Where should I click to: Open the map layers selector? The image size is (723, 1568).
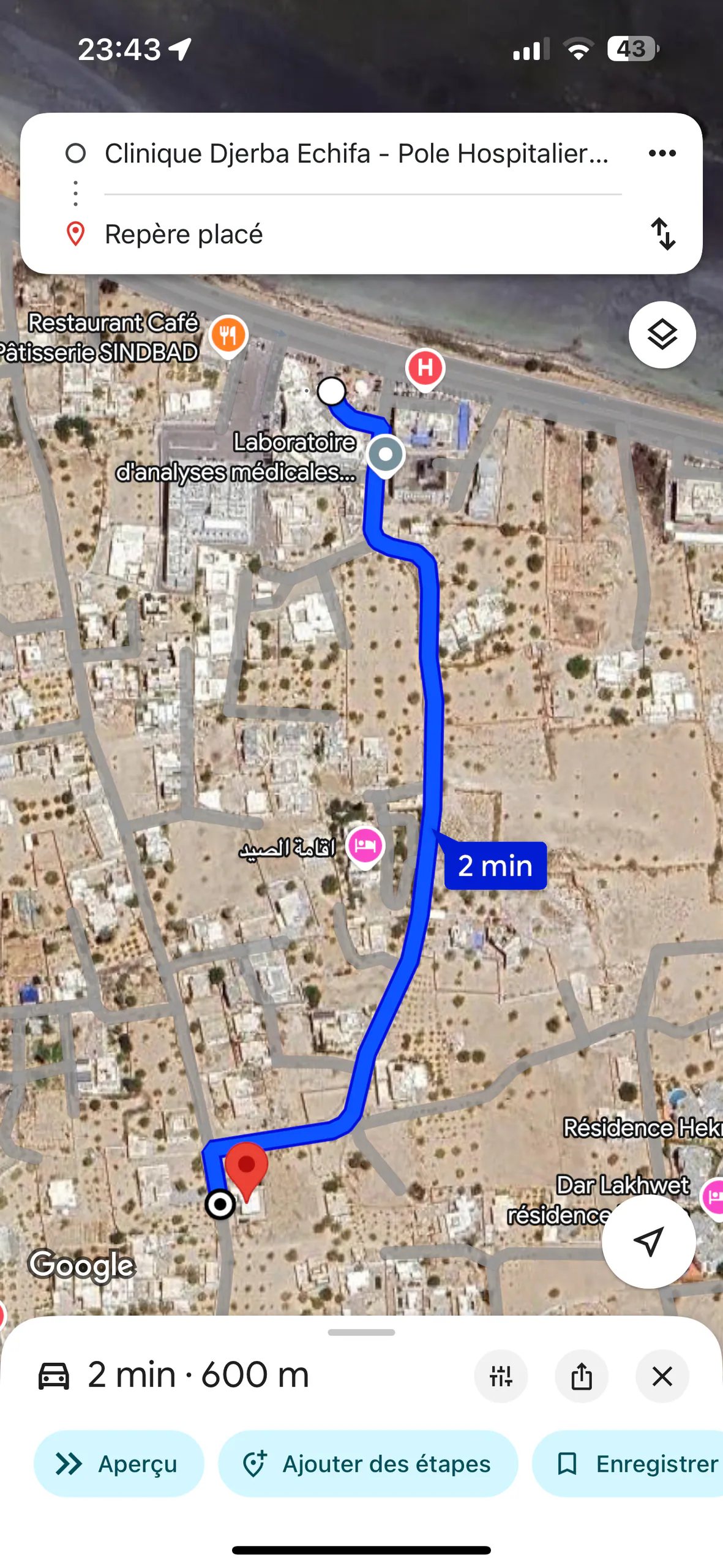point(662,335)
